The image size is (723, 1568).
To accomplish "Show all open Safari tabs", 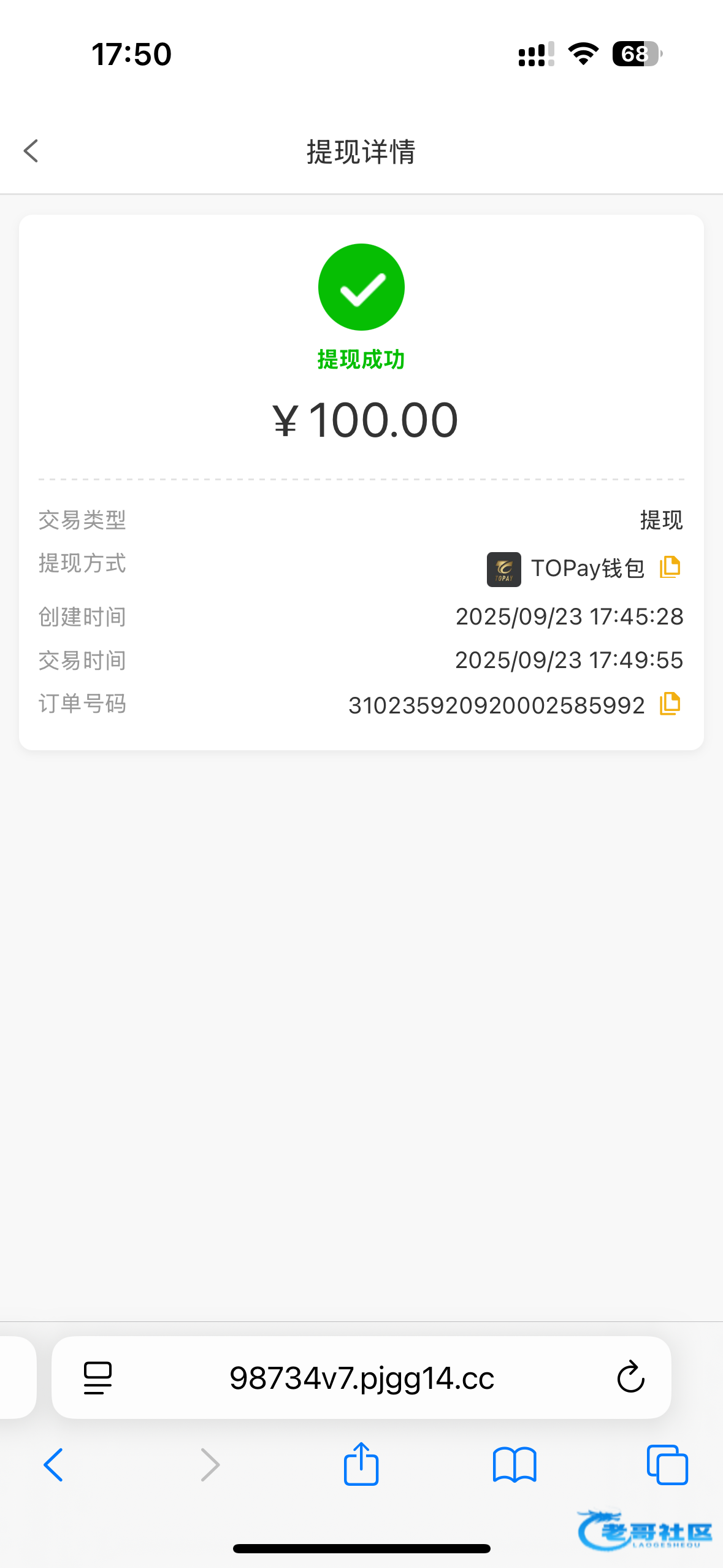I will pos(667,1465).
